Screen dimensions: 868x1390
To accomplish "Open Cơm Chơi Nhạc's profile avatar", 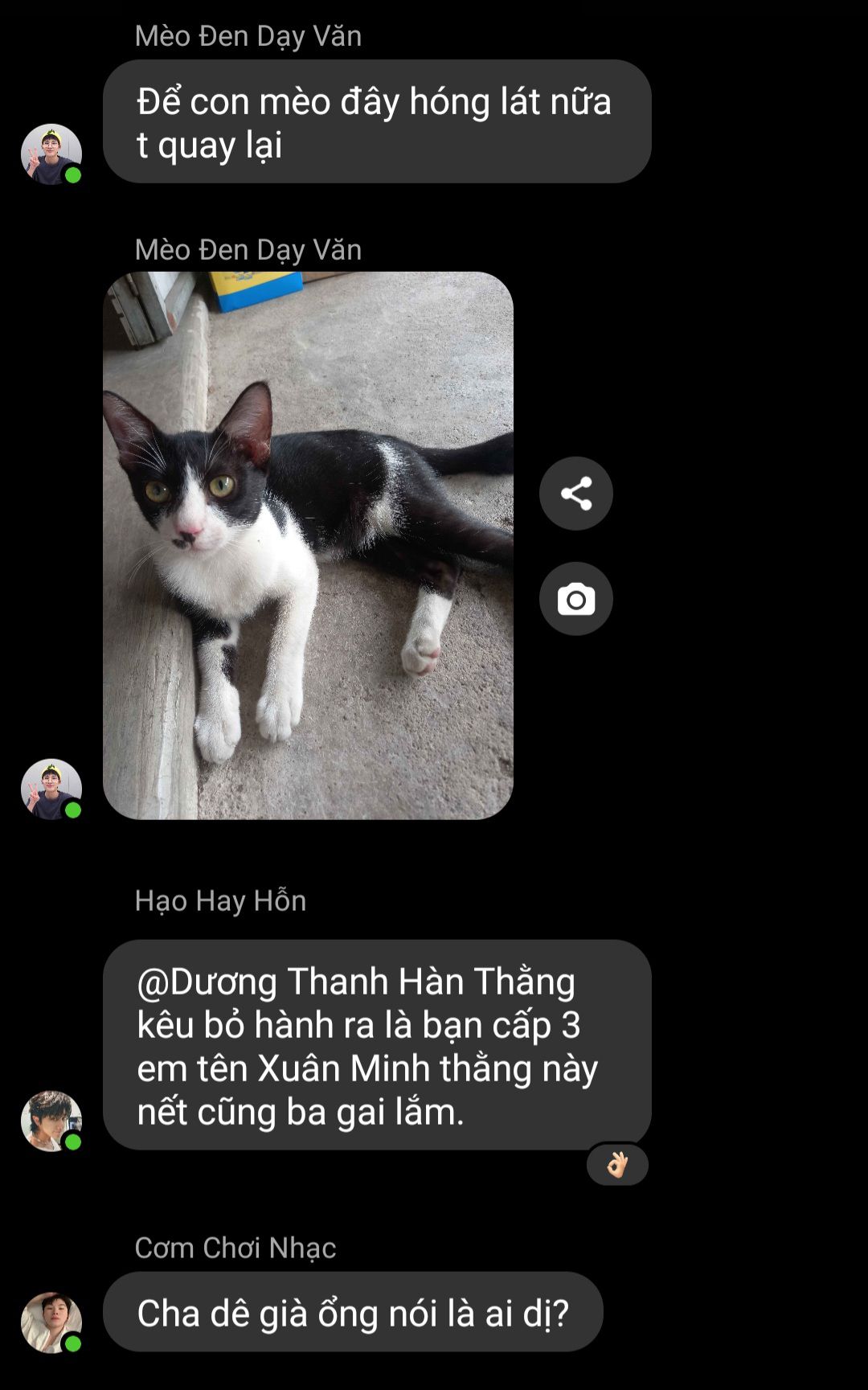I will 51,1322.
